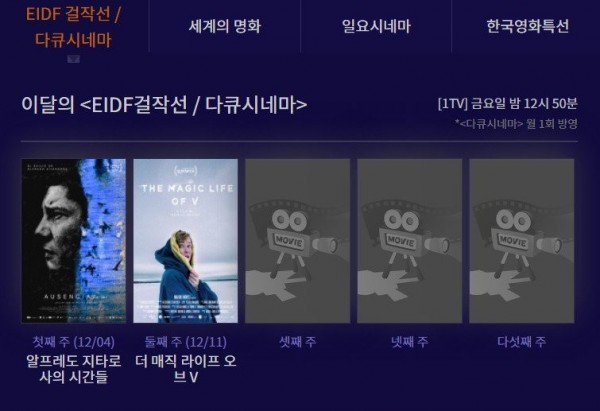Image resolution: width=600 pixels, height=411 pixels.
Task: Open the 알프레도 지타로사의 시간들 poster
Action: 73,240
